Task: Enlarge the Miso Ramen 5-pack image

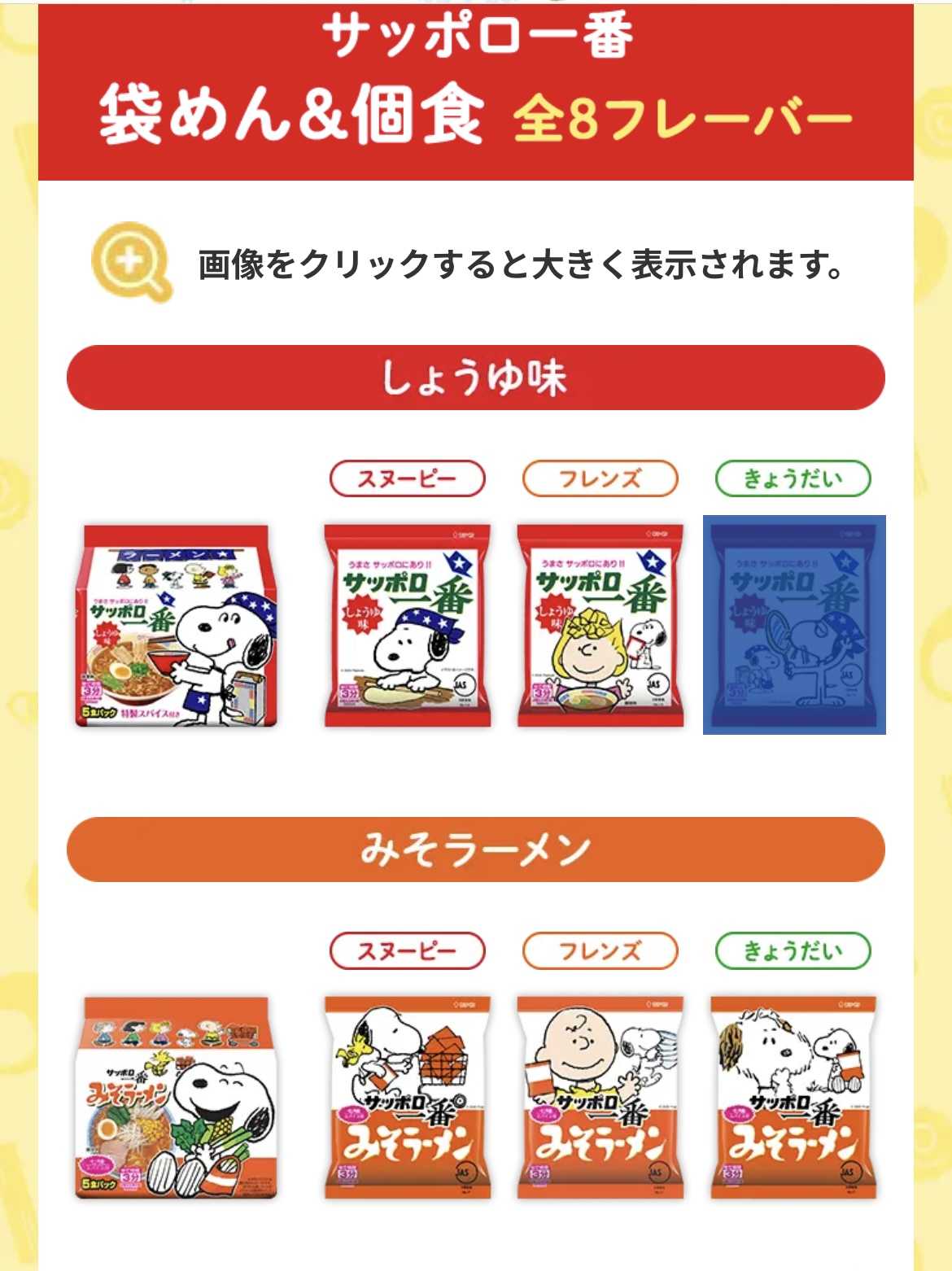Action: tap(177, 1097)
